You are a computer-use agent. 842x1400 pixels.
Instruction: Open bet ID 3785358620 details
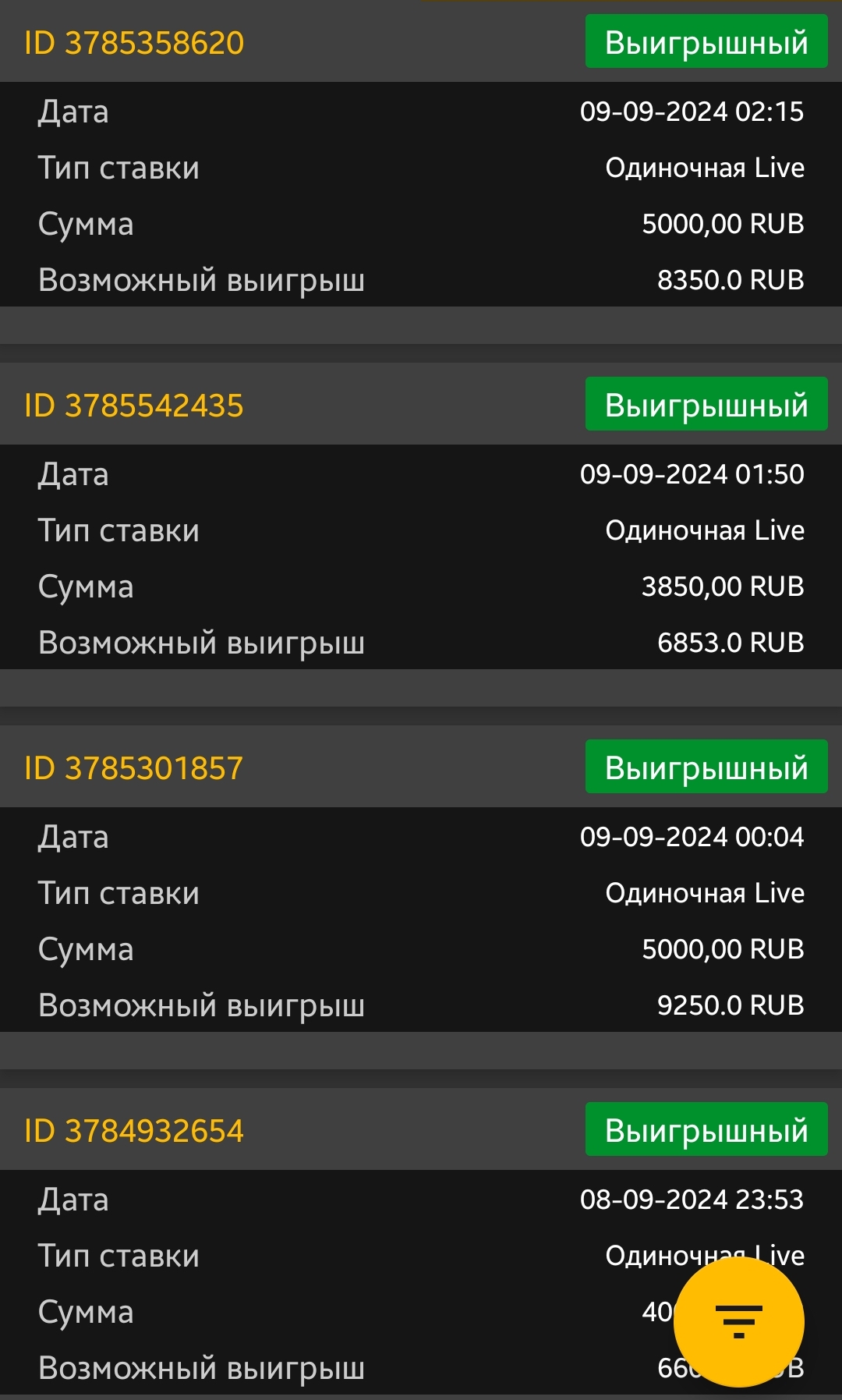point(134,43)
